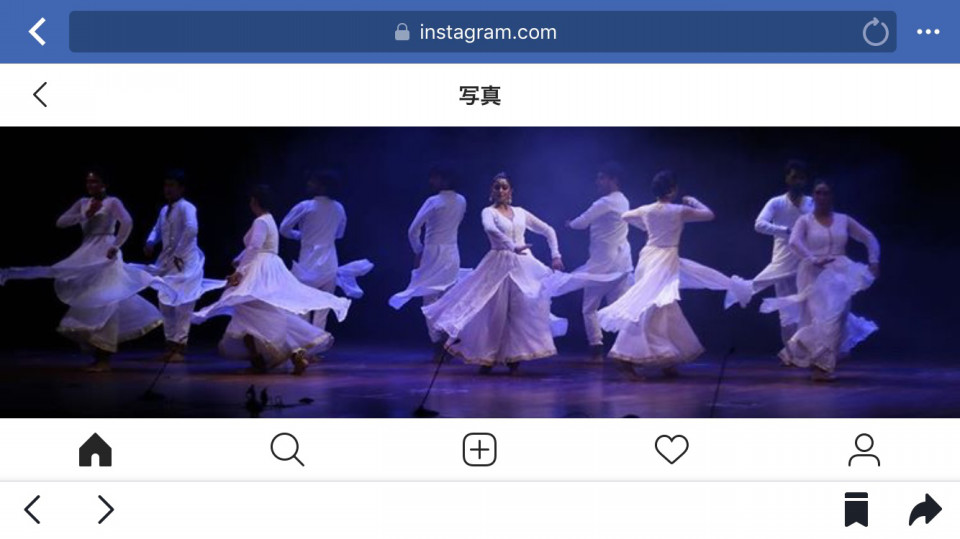Navigate back with the bottom toolbar arrow
960x539 pixels.
coord(32,510)
